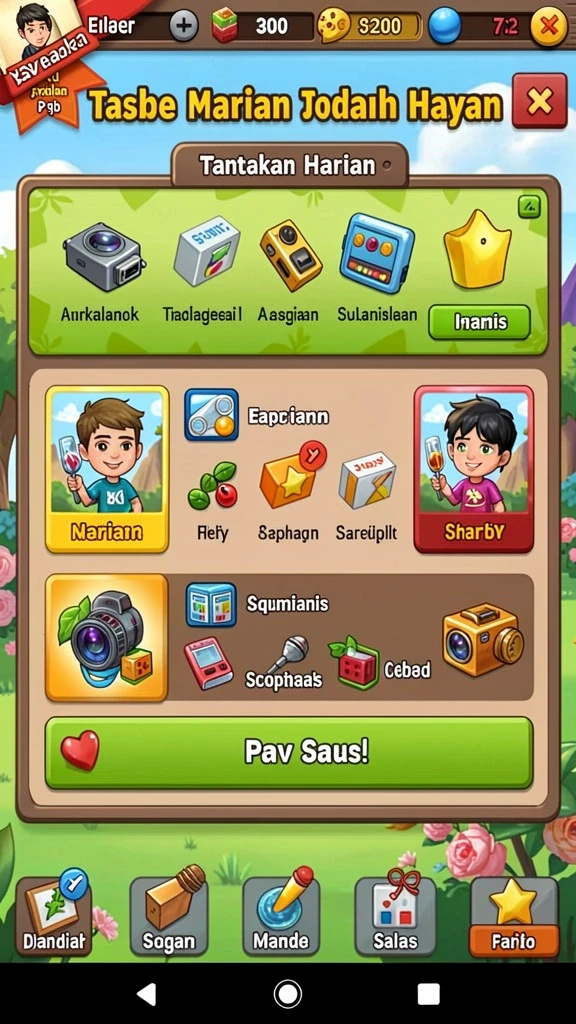The height and width of the screenshot is (1024, 576).
Task: Tap the orange X coin in the top bar
Action: pyautogui.click(x=548, y=26)
